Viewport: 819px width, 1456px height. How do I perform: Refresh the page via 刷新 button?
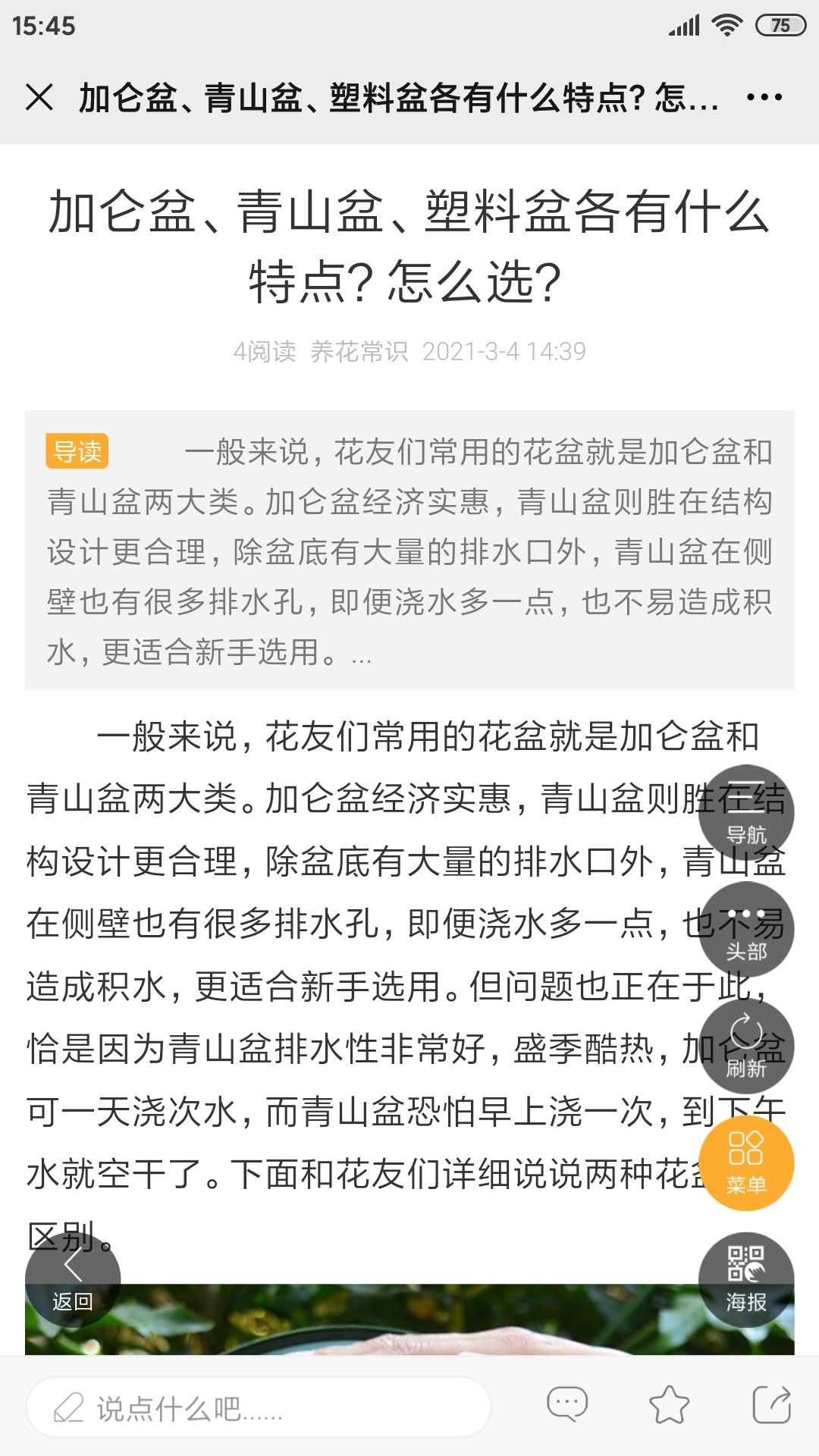click(x=747, y=1048)
